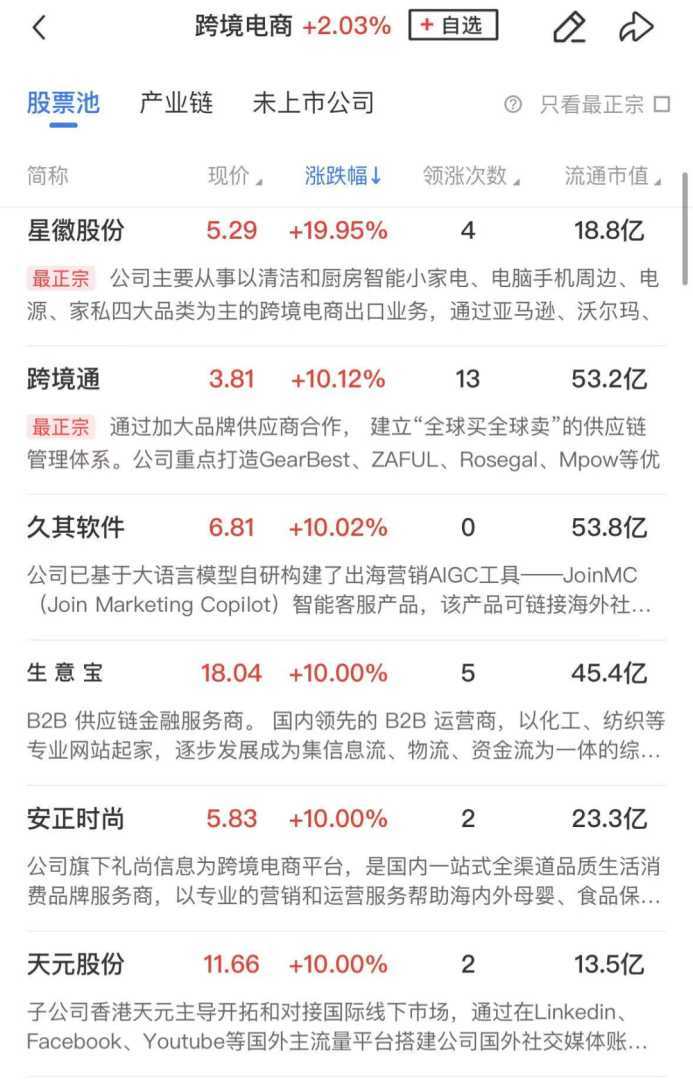Switch to the 未上市公司 tab
The height and width of the screenshot is (1080, 693).
[x=313, y=103]
